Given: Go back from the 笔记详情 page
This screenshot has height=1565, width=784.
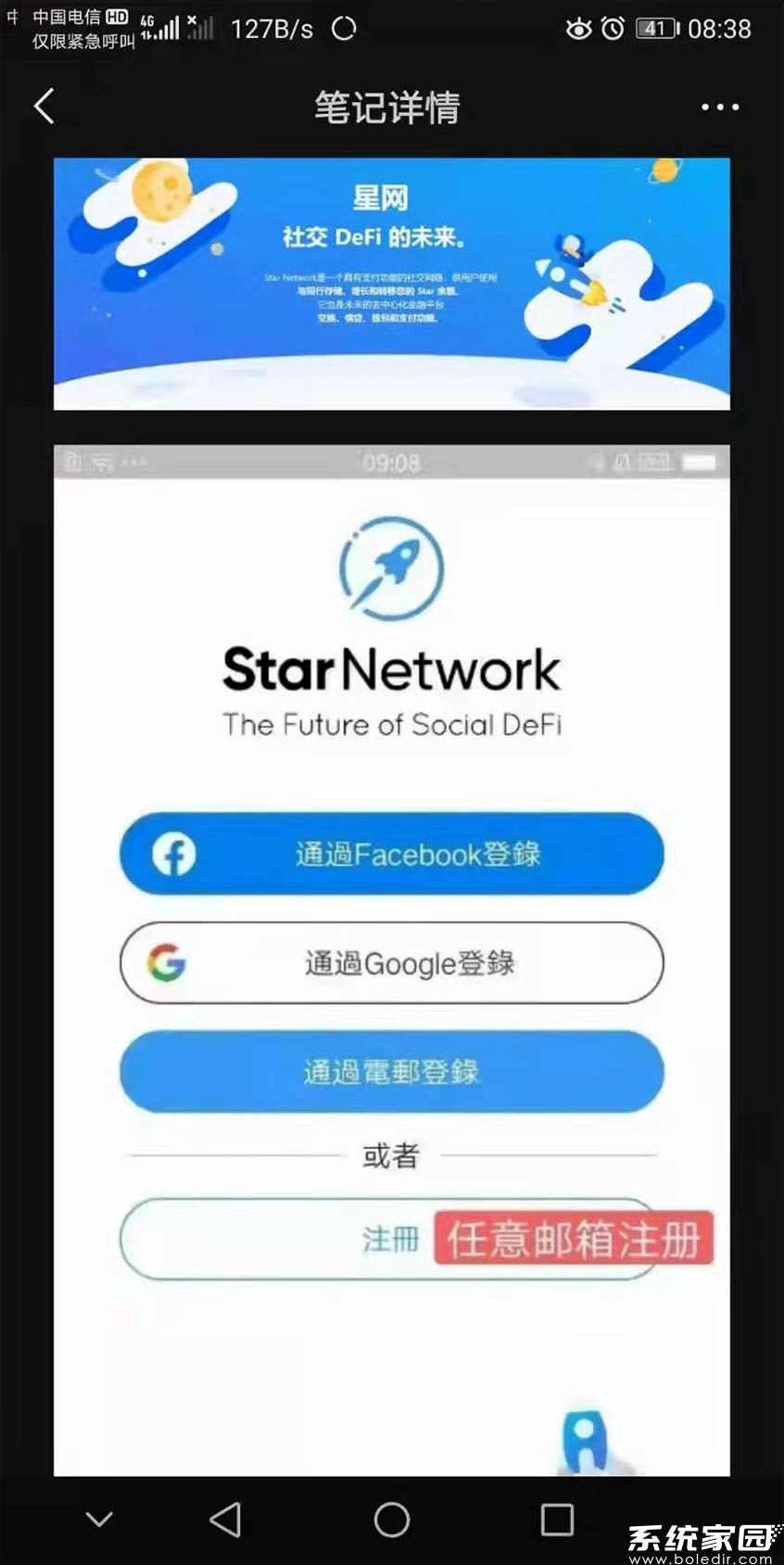Looking at the screenshot, I should coord(44,107).
